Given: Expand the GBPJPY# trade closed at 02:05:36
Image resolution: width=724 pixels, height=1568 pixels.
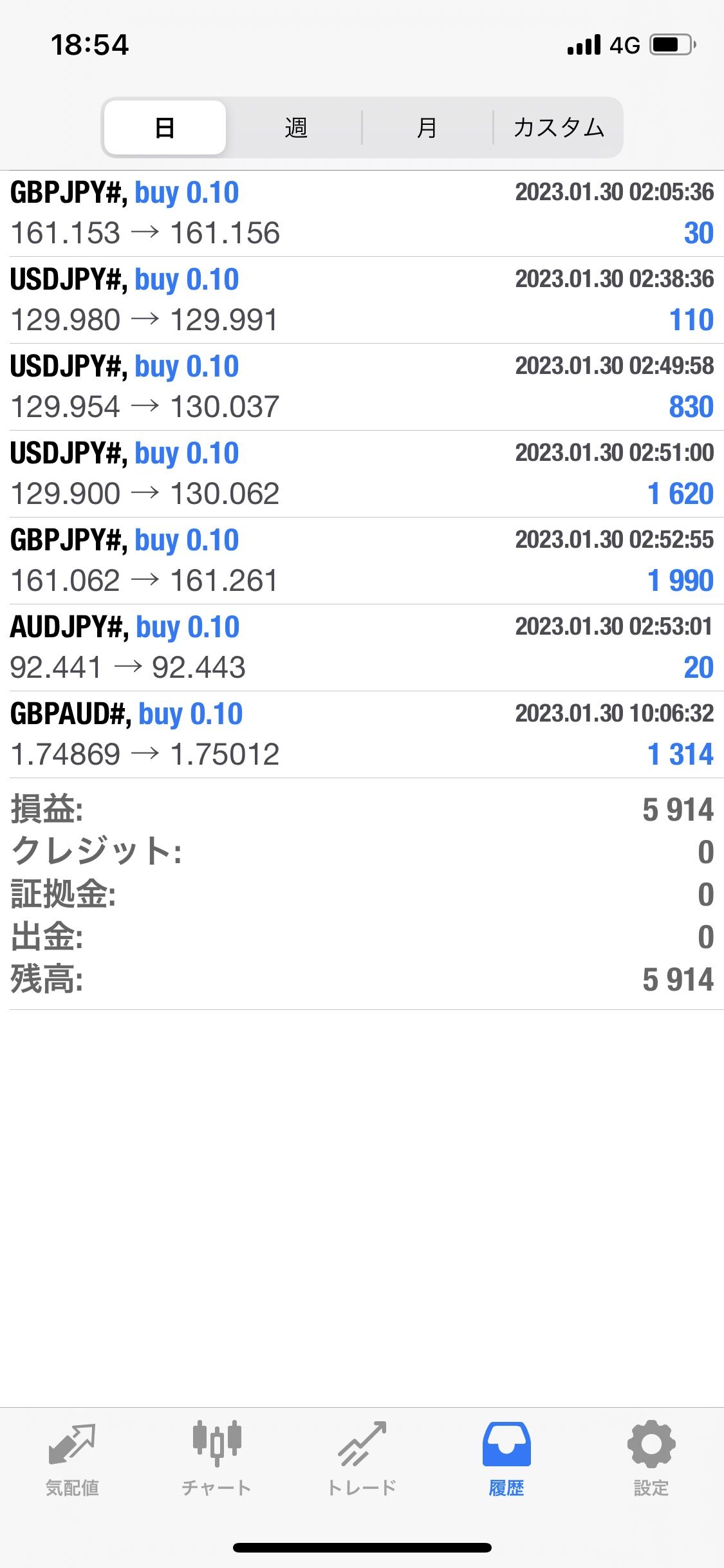Looking at the screenshot, I should (362, 213).
